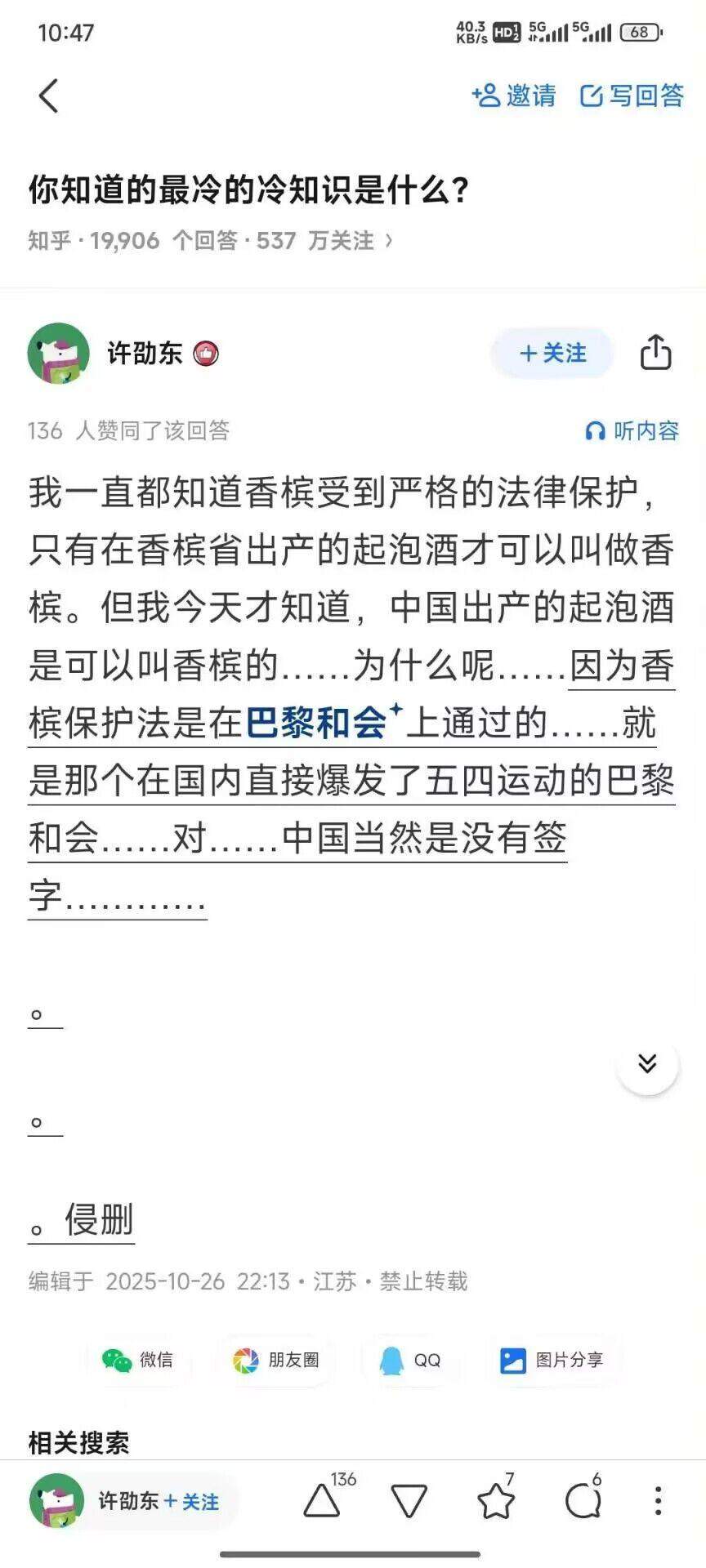Share to 微信
The height and width of the screenshot is (1568, 706).
tap(137, 1360)
